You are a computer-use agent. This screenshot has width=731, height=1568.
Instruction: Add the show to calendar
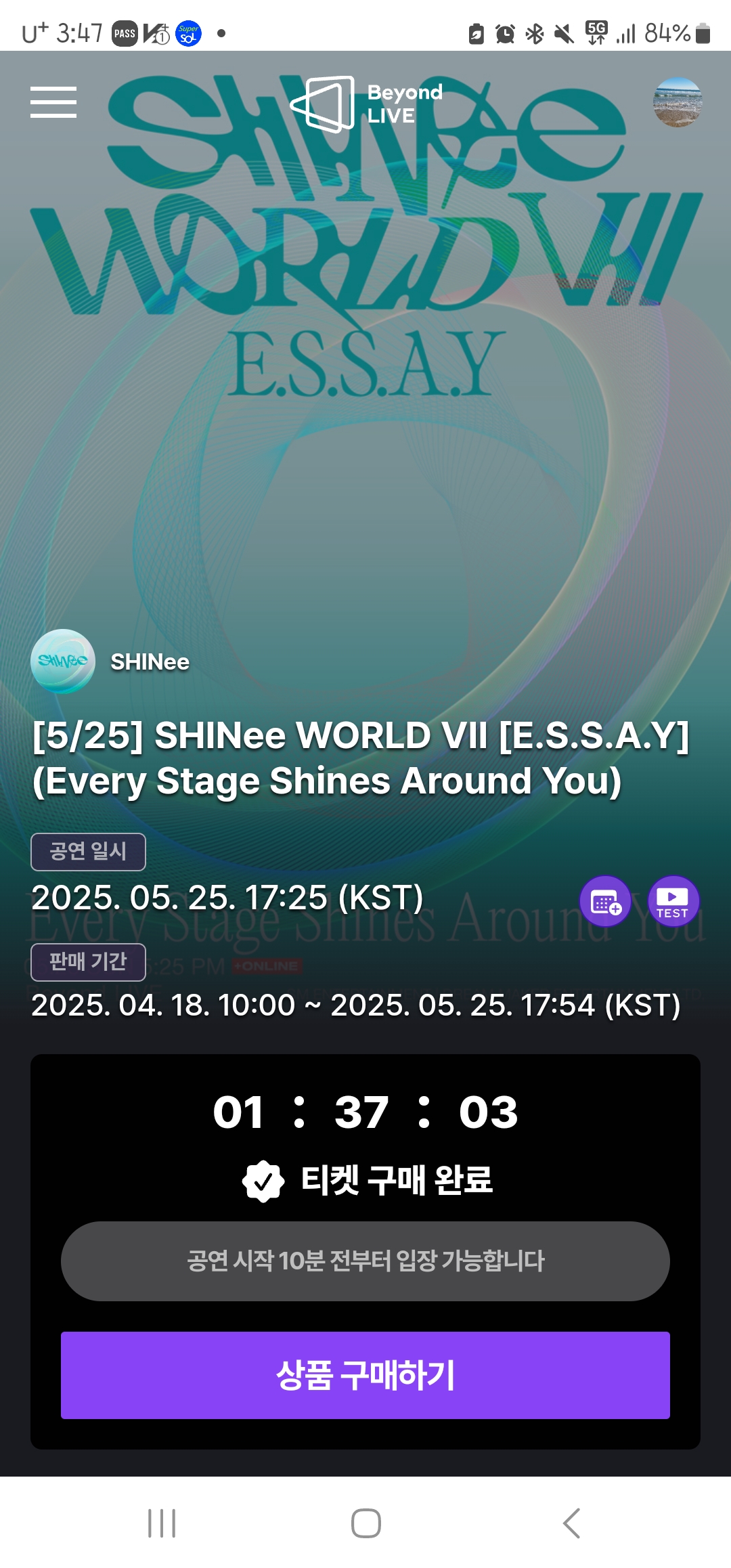pos(605,901)
